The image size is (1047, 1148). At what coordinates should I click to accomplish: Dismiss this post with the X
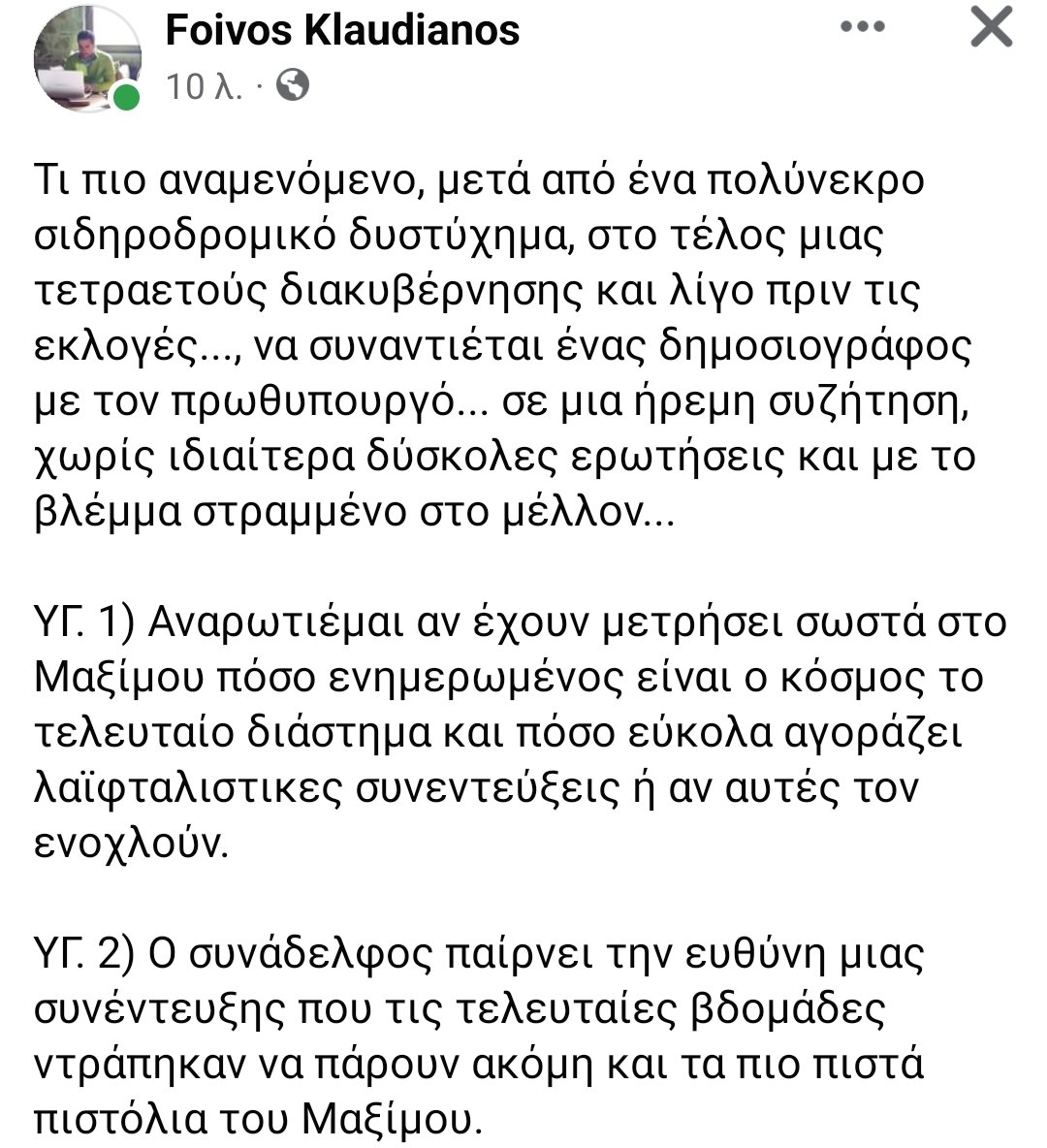coord(991,27)
